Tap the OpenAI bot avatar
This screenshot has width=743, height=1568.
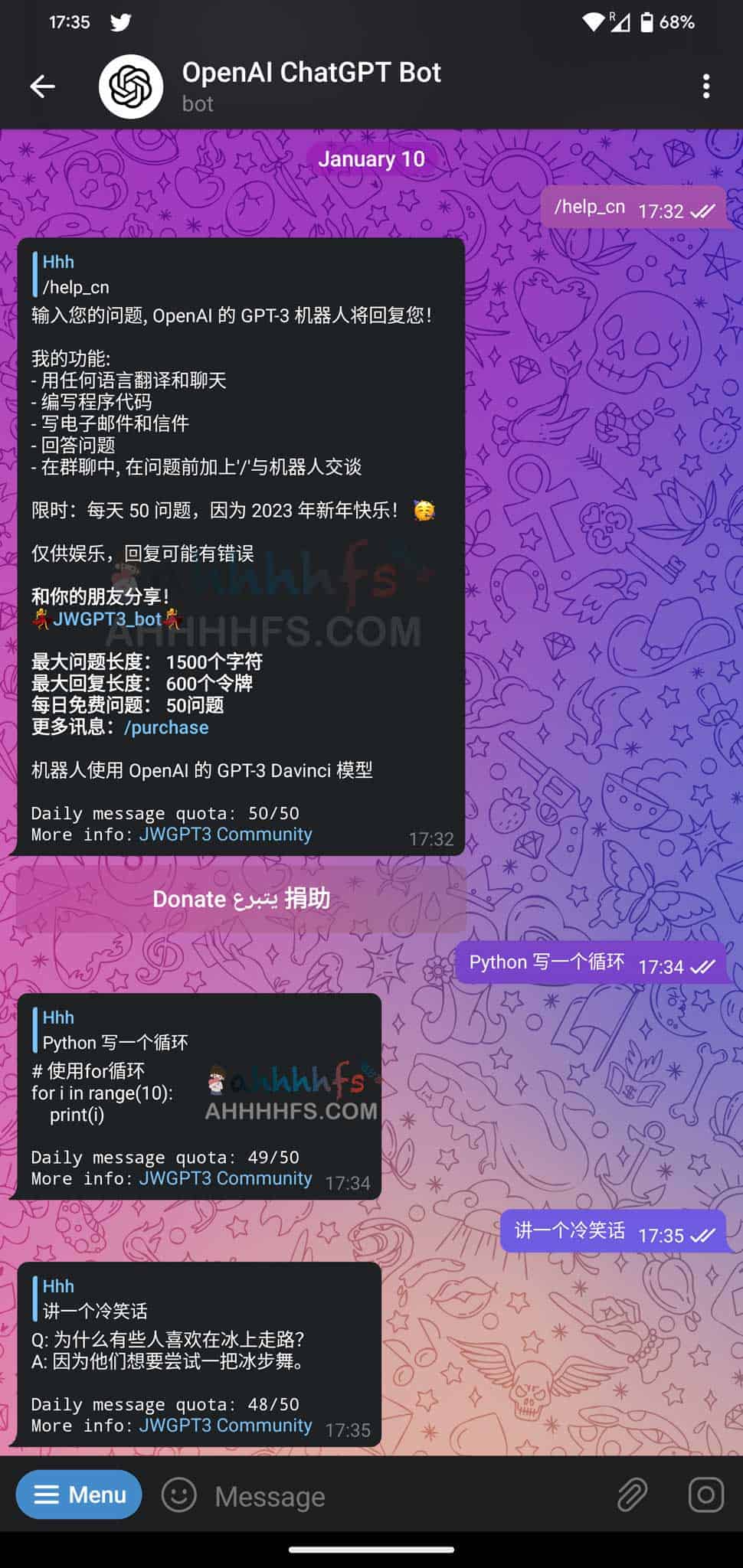(x=130, y=86)
